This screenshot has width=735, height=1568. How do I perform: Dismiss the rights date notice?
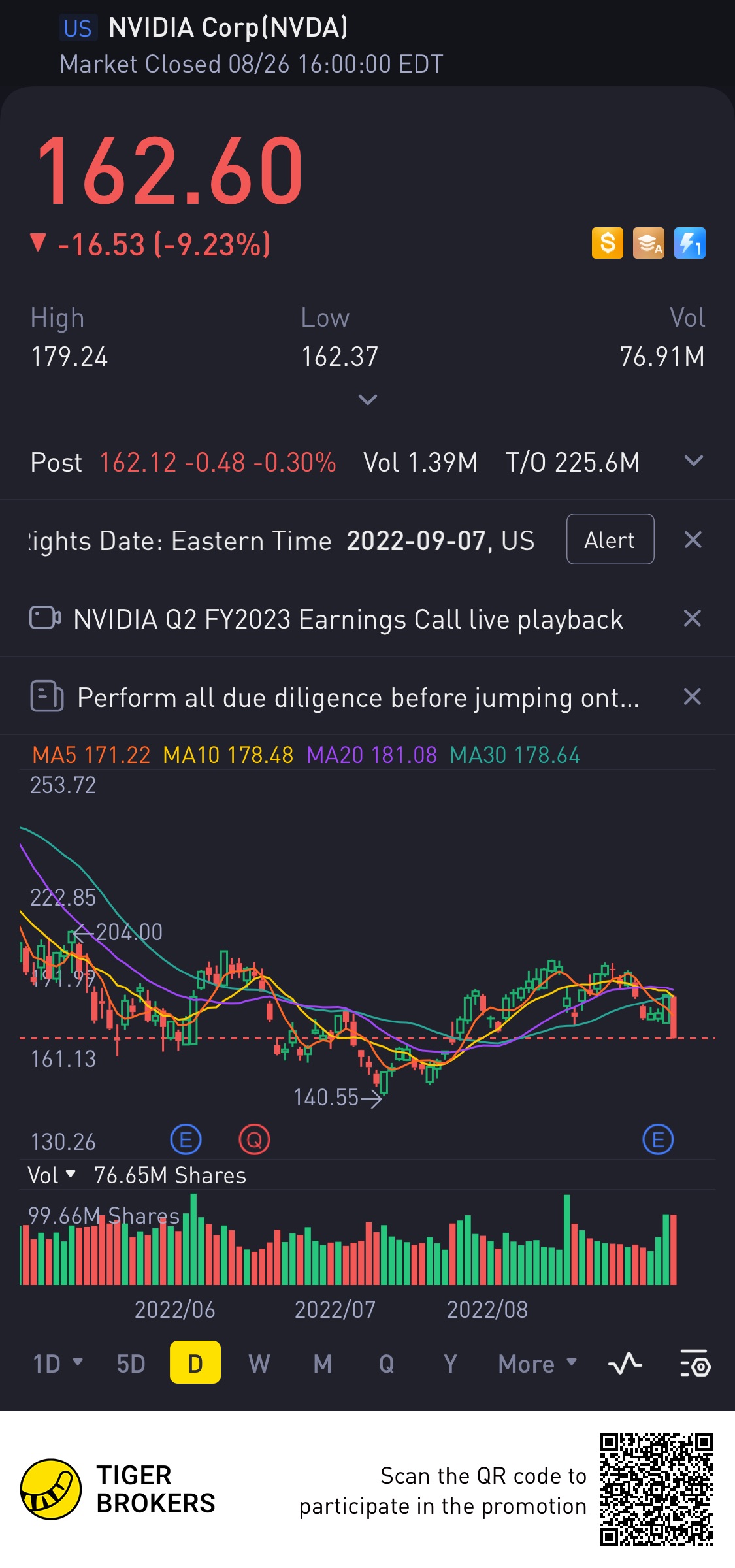click(693, 540)
